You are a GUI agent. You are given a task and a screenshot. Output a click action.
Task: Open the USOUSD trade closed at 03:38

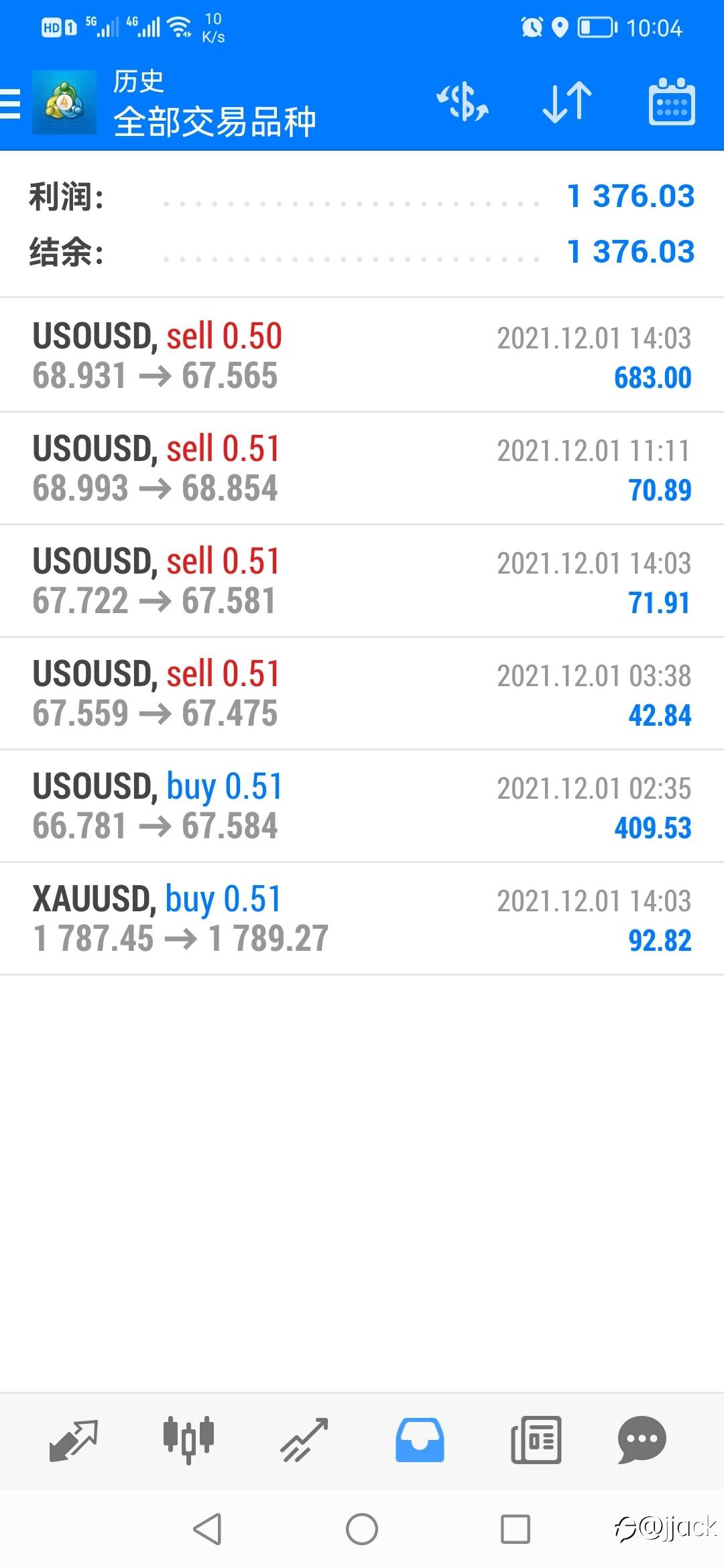pos(362,694)
